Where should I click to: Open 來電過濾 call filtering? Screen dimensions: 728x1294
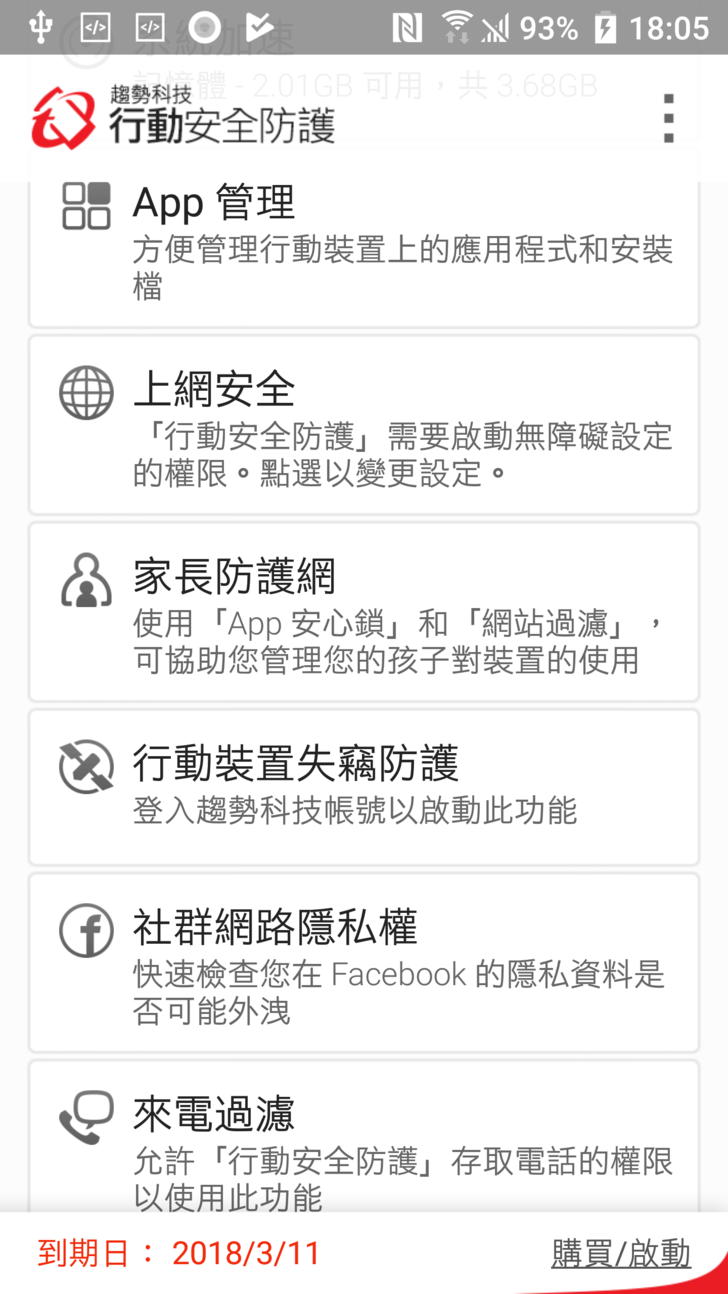coord(364,1140)
